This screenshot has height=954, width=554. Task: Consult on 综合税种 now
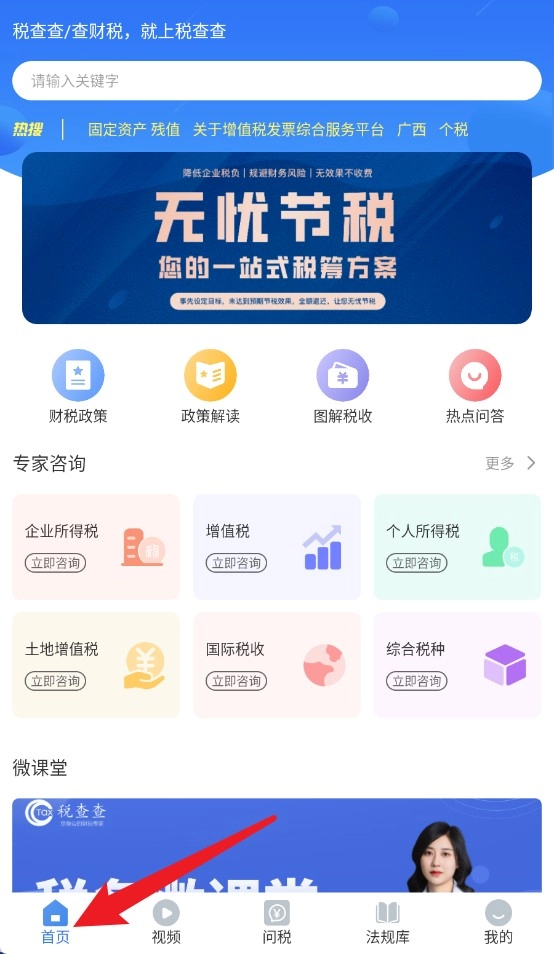tap(417, 681)
